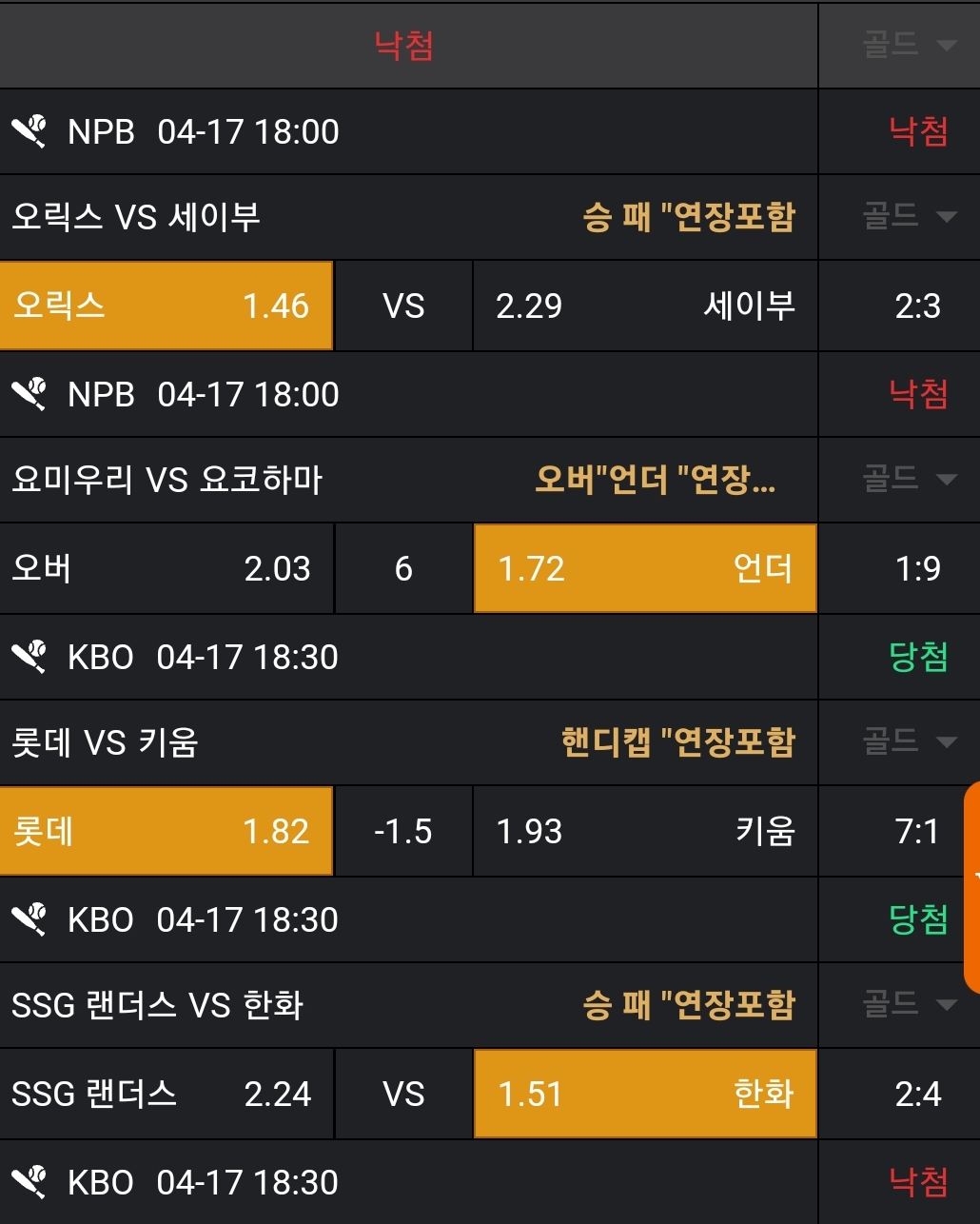
Task: Open the orange side panel handle
Action: click(x=971, y=887)
